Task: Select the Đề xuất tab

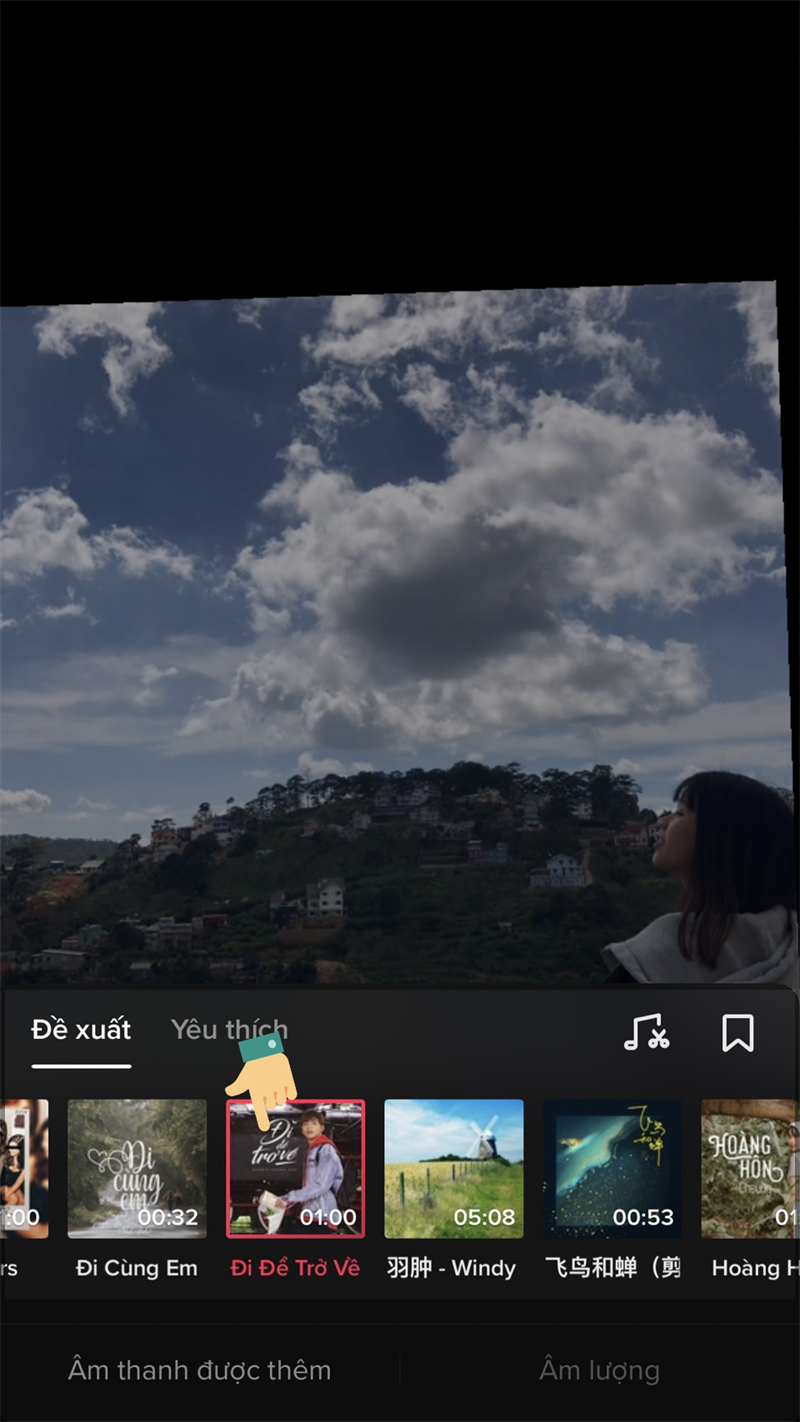Action: [x=81, y=1029]
